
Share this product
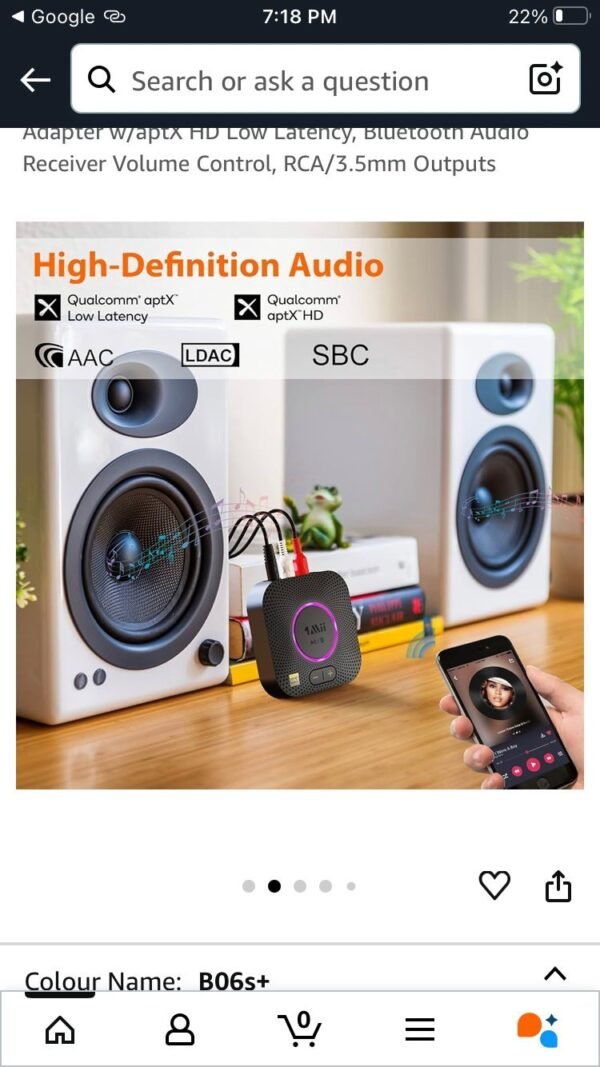[x=558, y=885]
